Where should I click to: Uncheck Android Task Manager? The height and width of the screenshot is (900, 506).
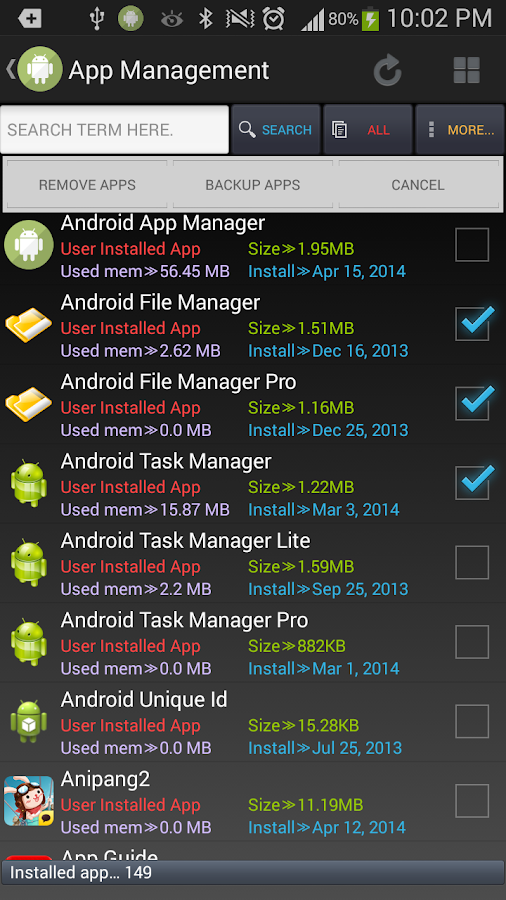point(472,483)
